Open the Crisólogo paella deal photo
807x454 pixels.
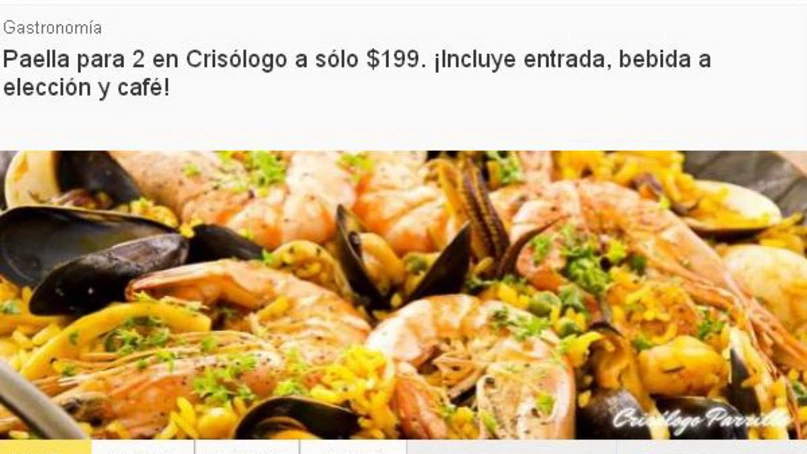pyautogui.click(x=403, y=295)
